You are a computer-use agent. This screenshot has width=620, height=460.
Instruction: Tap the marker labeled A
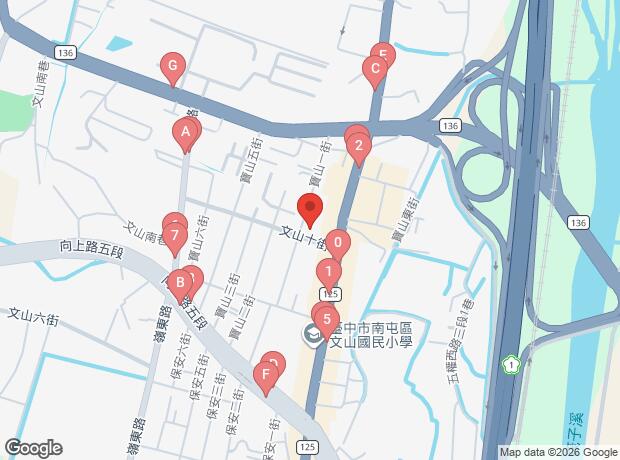(x=185, y=131)
